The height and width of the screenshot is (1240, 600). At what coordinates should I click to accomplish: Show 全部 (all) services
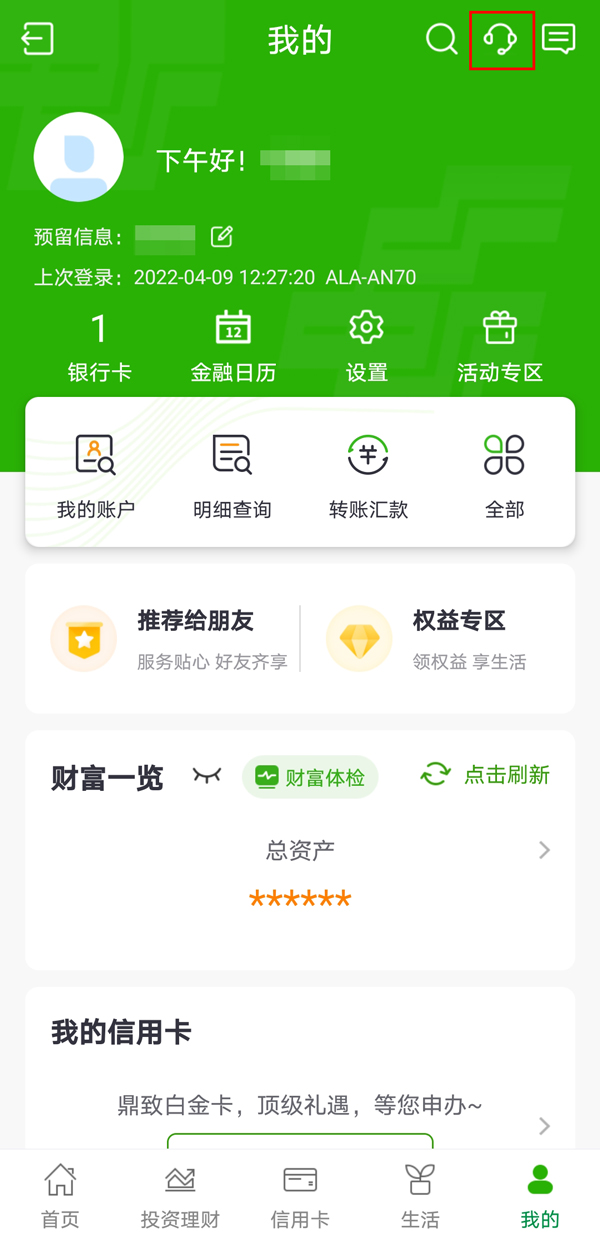click(504, 476)
